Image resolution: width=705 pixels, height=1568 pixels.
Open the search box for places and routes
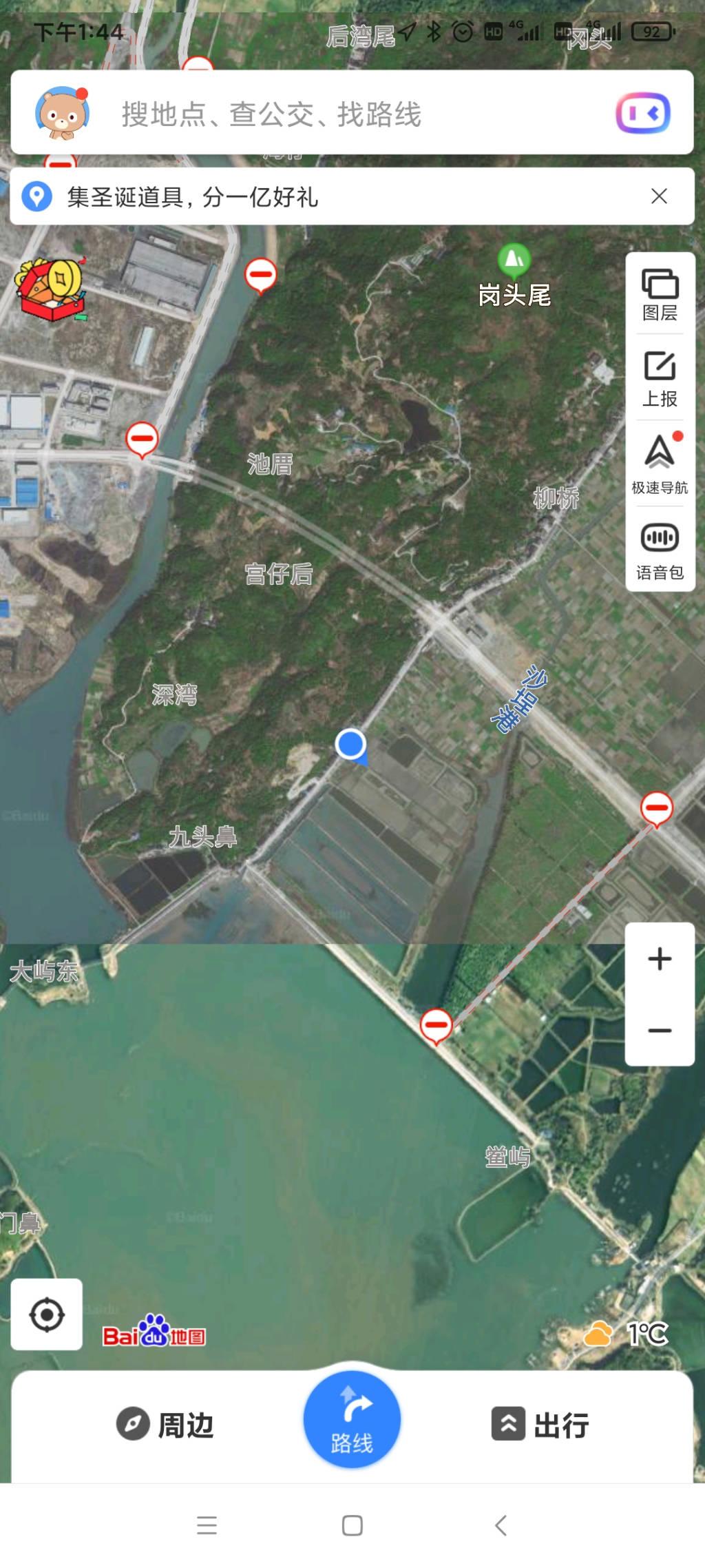click(x=344, y=114)
